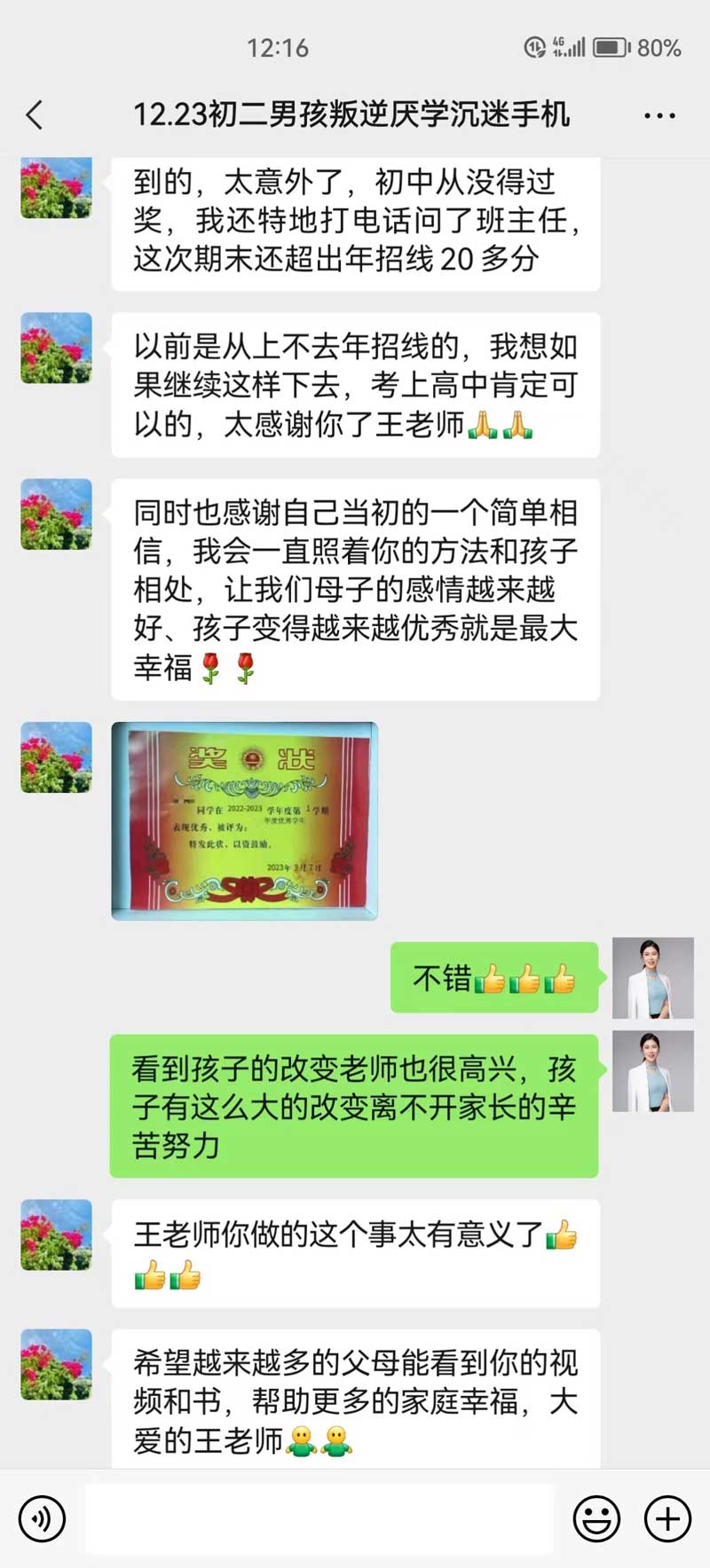Switch to voice message input

pos(42,1519)
